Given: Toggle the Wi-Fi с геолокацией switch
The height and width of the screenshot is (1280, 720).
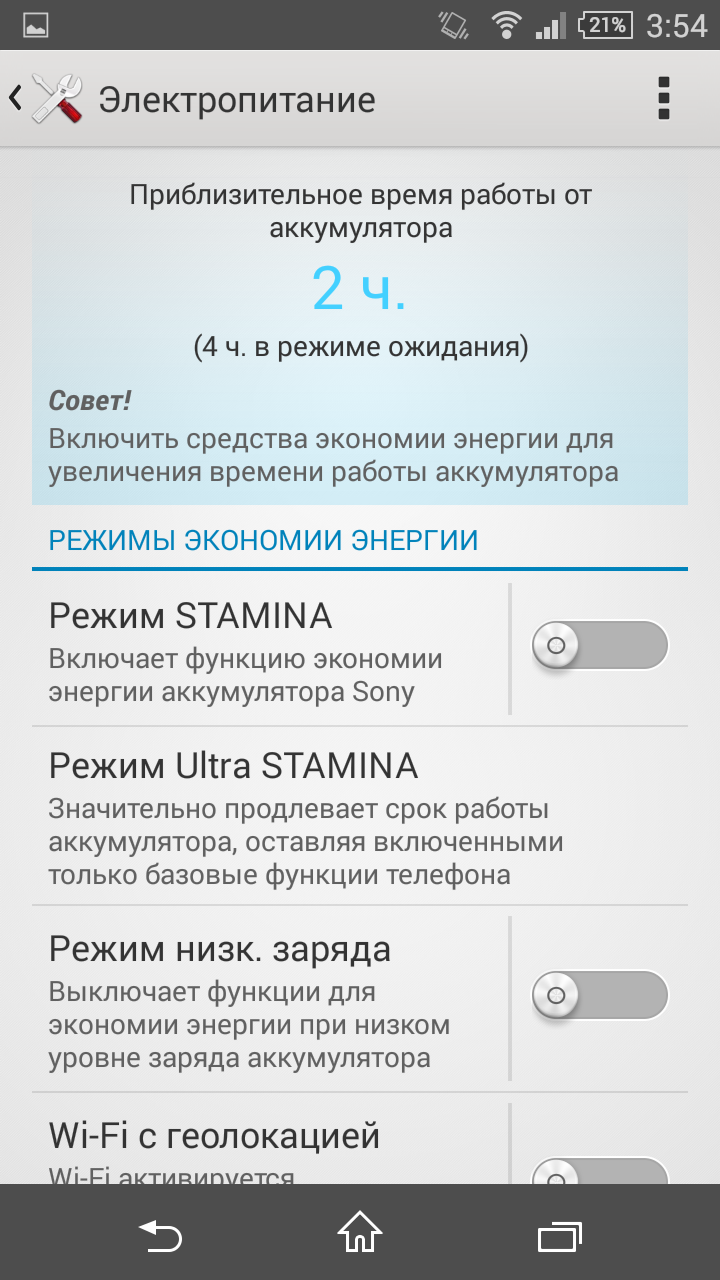Looking at the screenshot, I should (x=599, y=1170).
